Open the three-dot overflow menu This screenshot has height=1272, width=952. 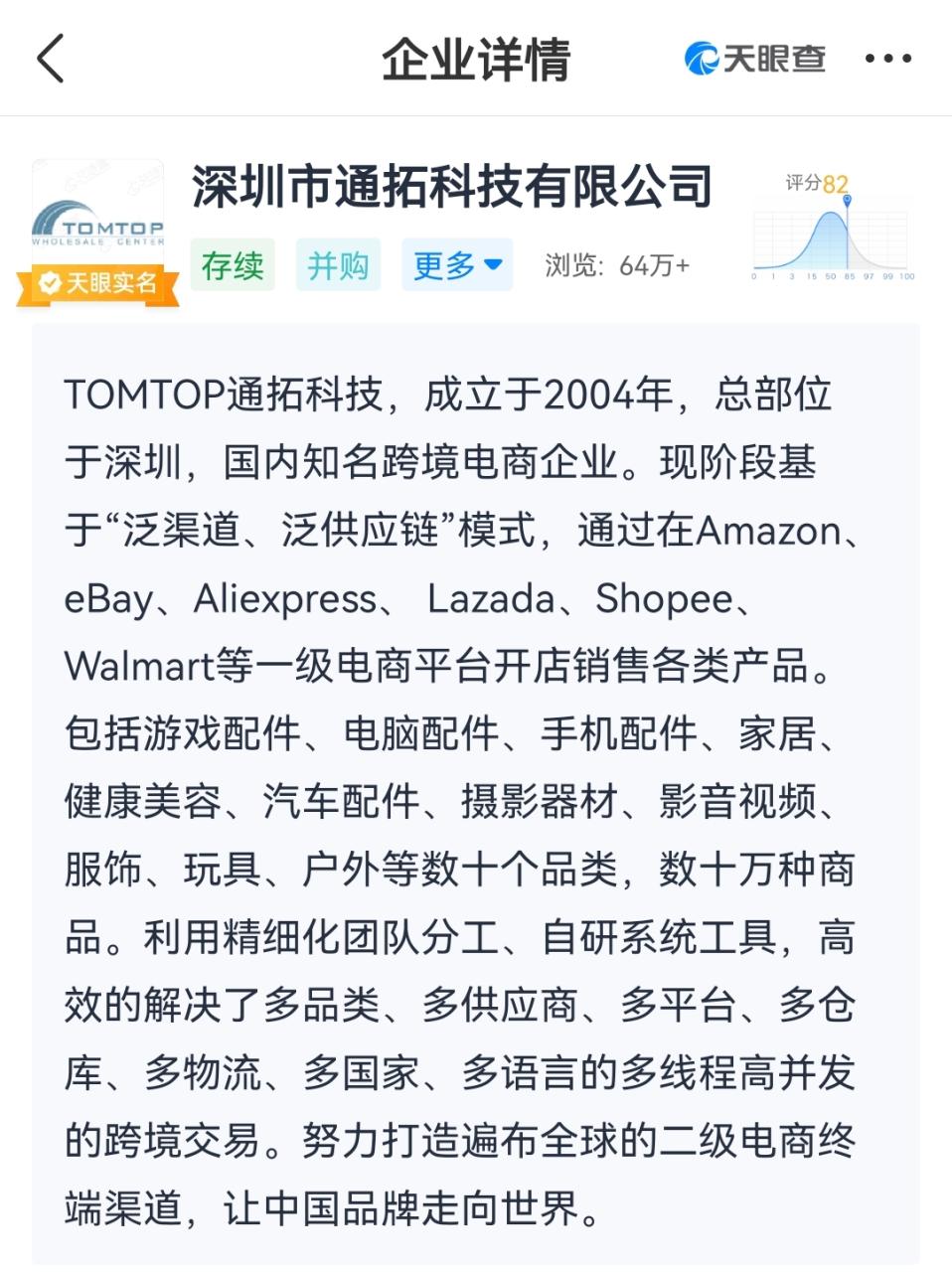click(887, 59)
